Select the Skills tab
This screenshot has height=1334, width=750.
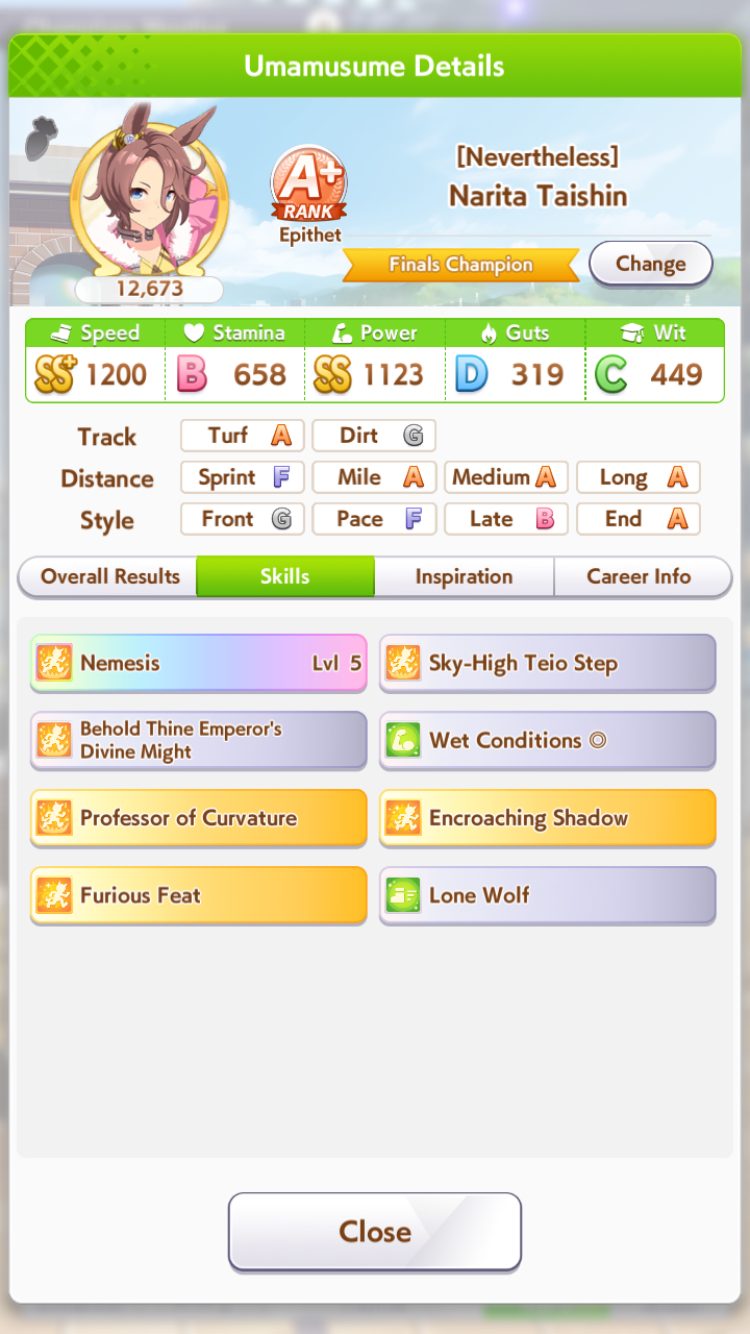pyautogui.click(x=285, y=577)
